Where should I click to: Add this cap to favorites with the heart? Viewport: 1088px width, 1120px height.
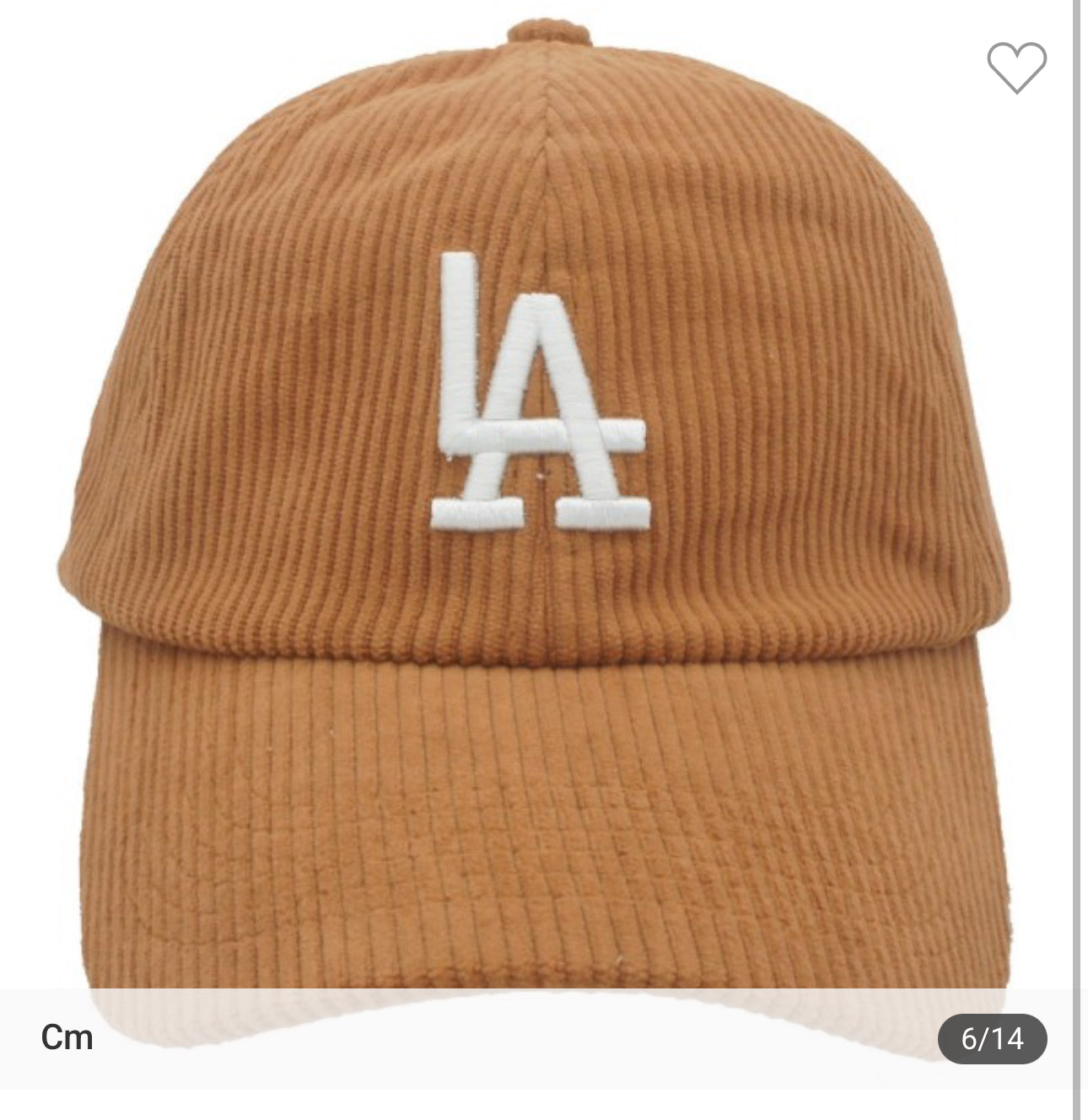[1016, 67]
